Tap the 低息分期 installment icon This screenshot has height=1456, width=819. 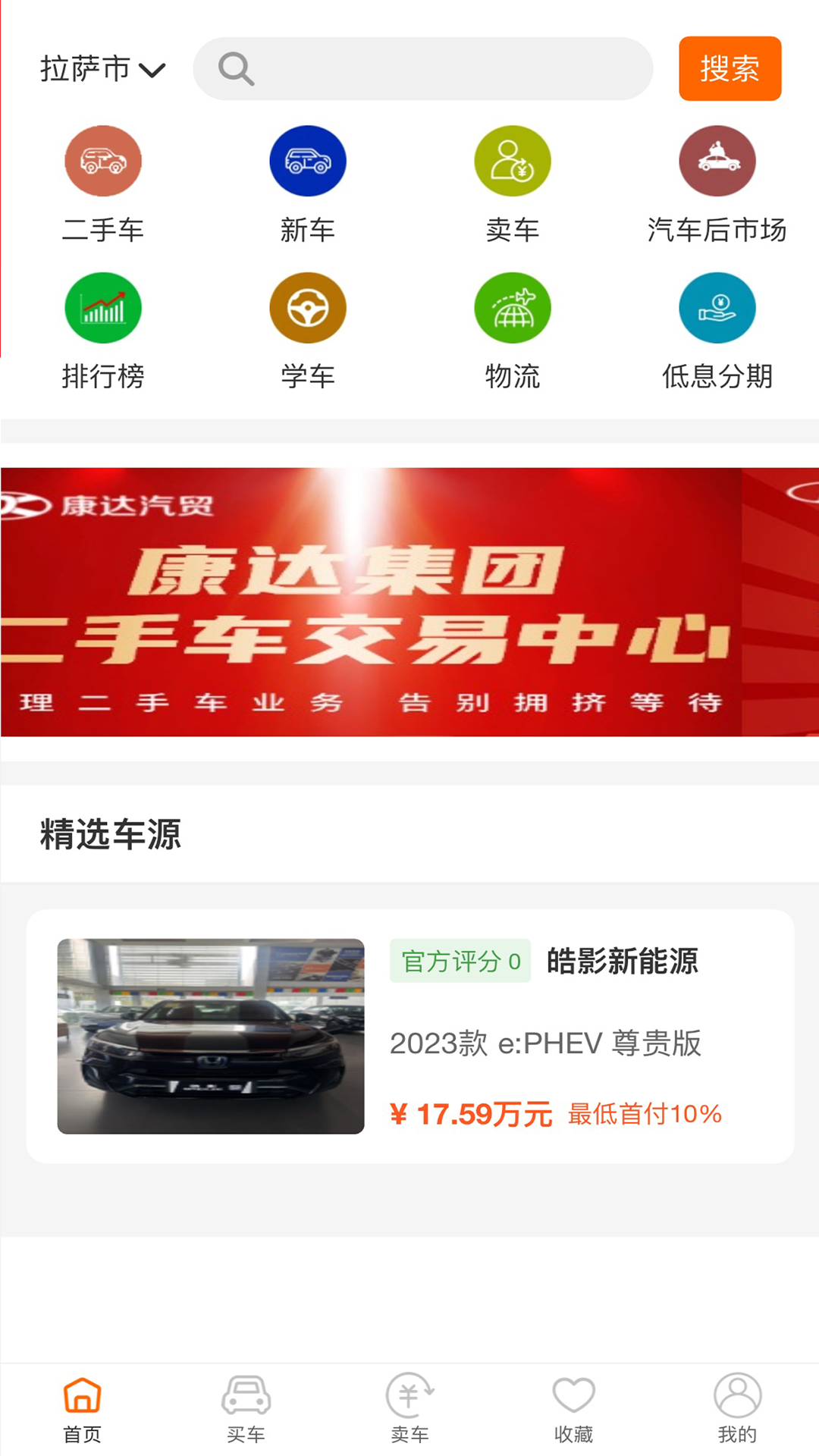coord(717,308)
